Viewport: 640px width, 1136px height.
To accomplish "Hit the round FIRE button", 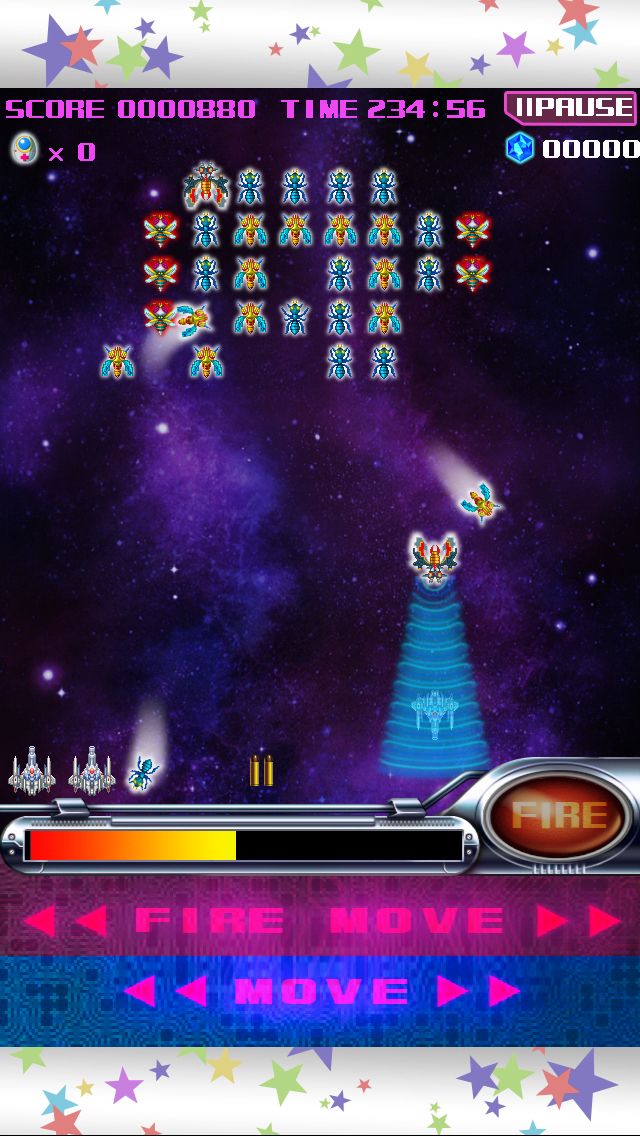I will 560,816.
